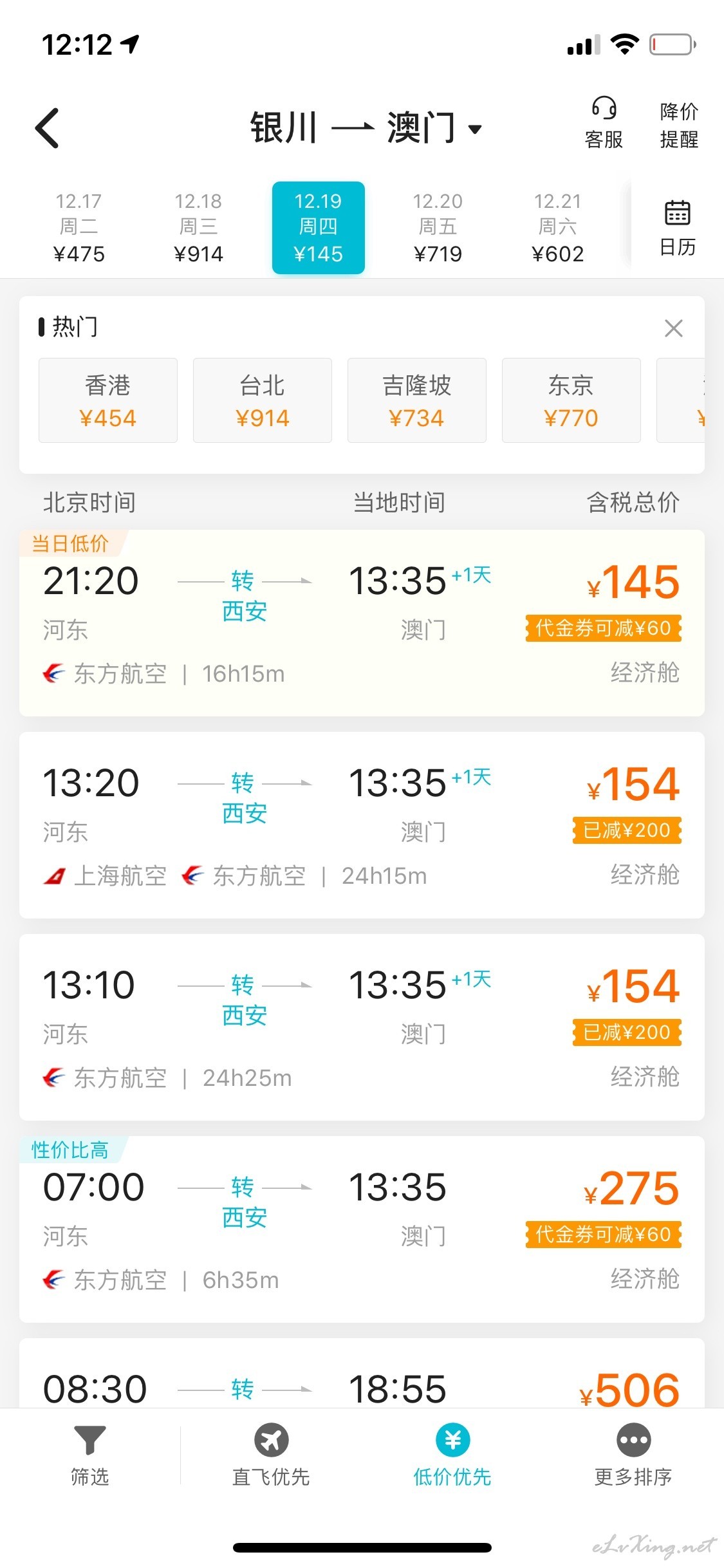The width and height of the screenshot is (724, 1568).
Task: Open the 日历 calendar
Action: click(678, 228)
